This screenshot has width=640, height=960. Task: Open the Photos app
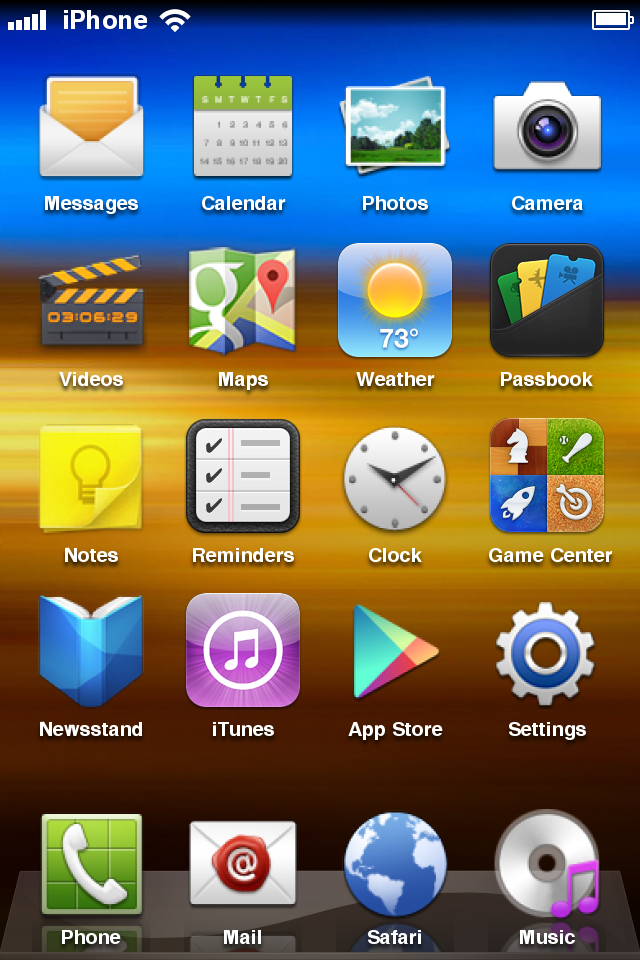point(395,127)
